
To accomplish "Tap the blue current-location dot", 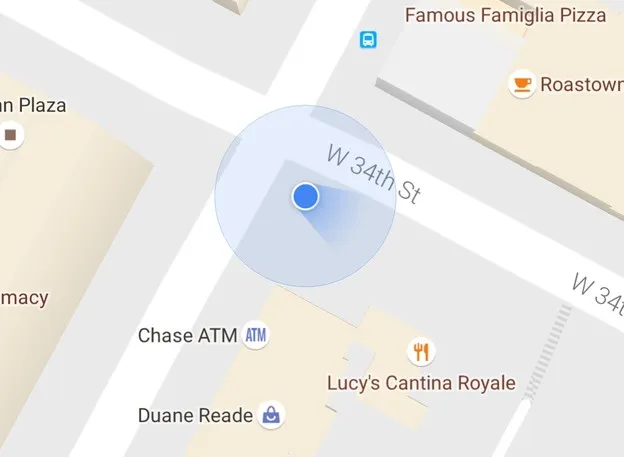I will (306, 197).
